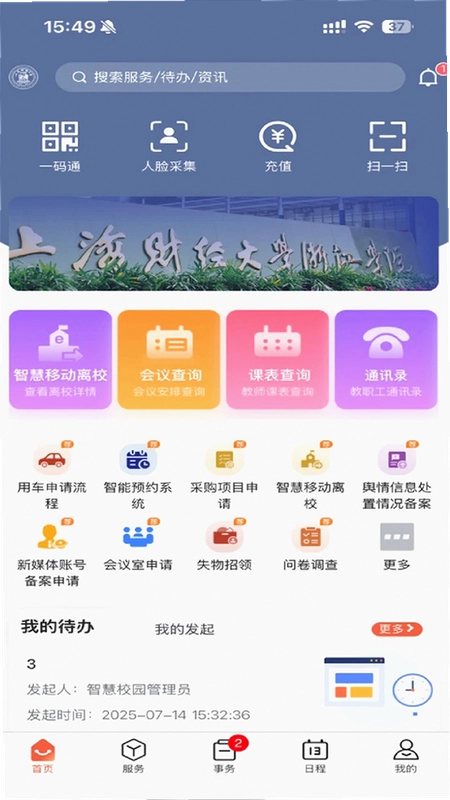Launch 扫一扫 scanner
This screenshot has height=800, width=450.
pos(387,146)
